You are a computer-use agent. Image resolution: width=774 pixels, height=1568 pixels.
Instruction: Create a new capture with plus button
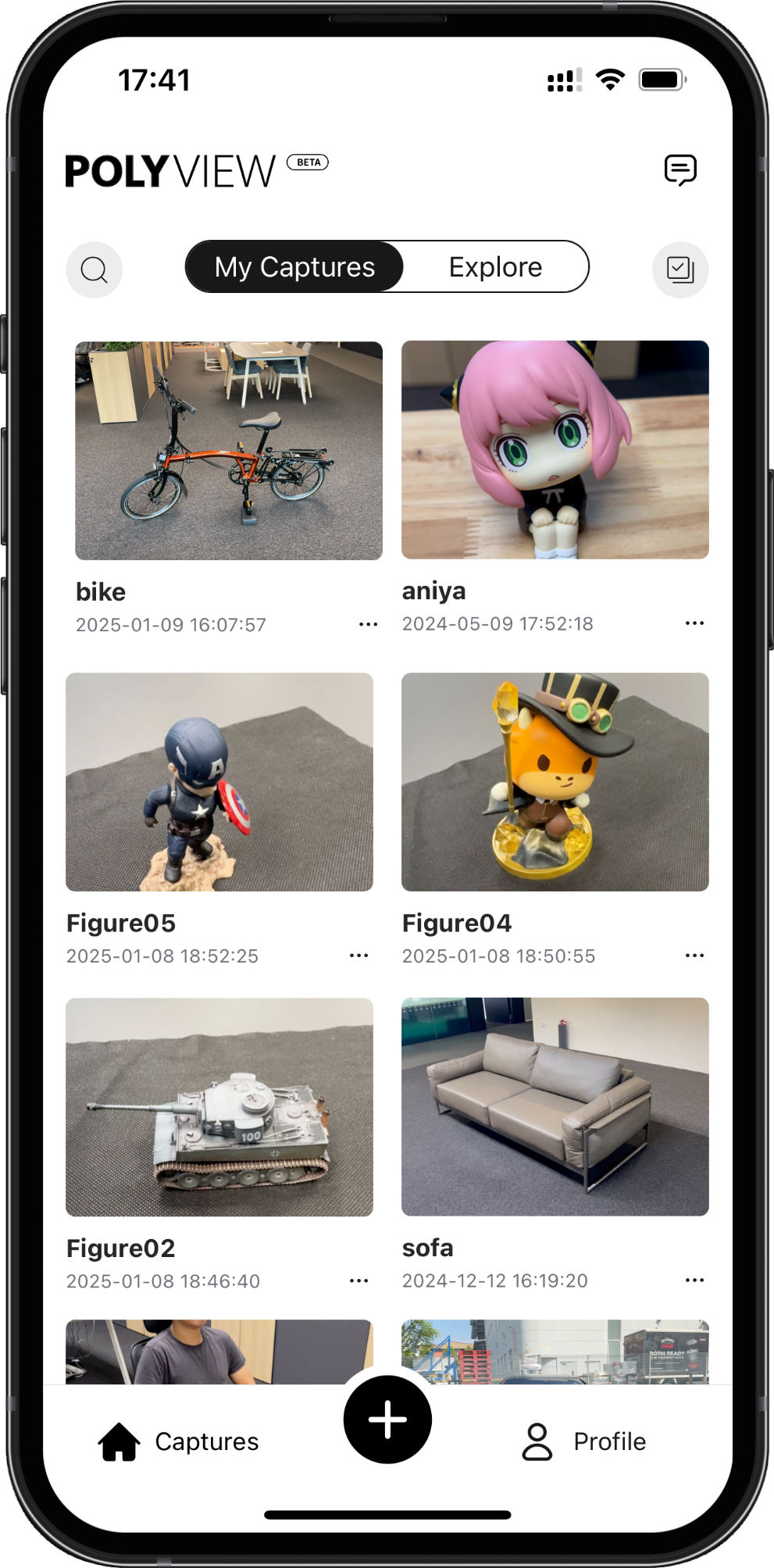pos(387,1420)
